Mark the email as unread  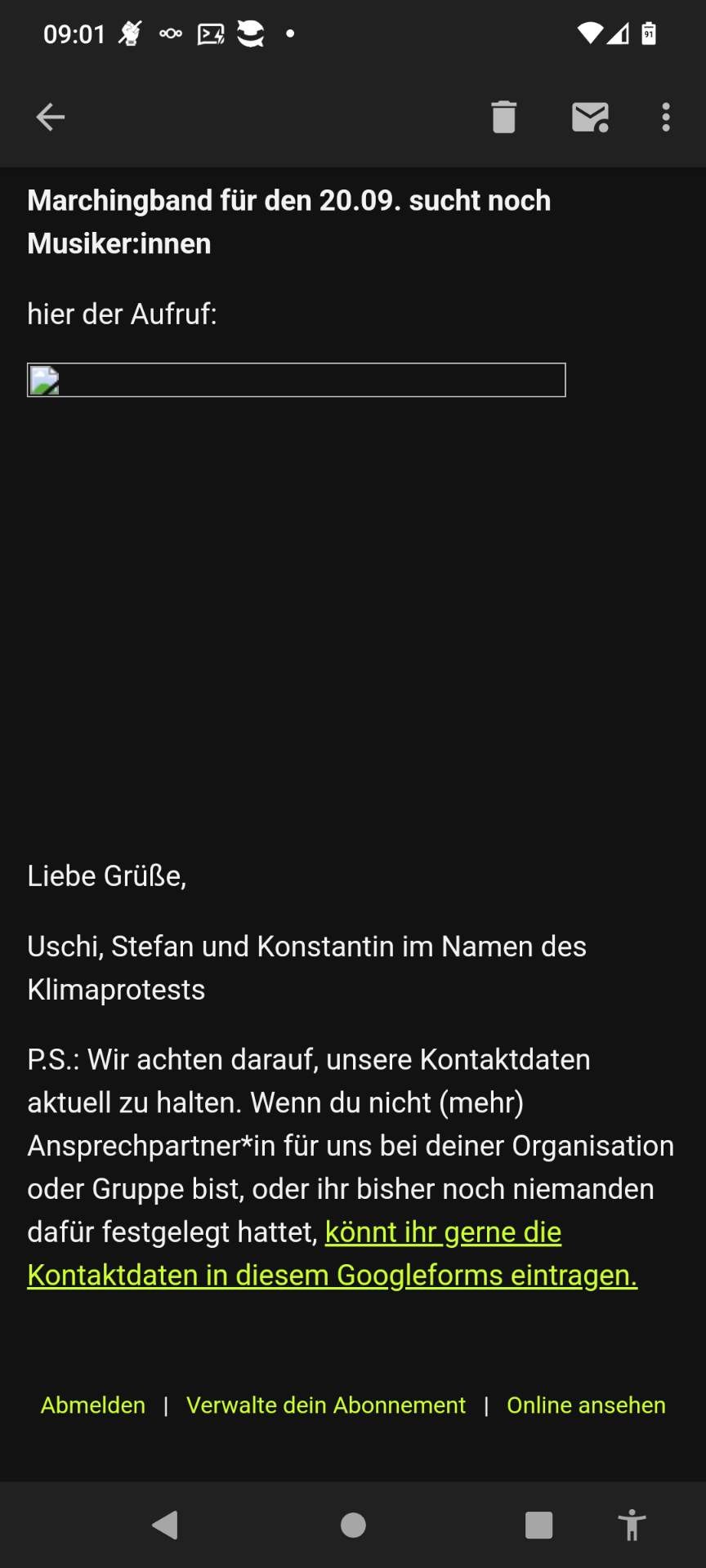coord(590,117)
